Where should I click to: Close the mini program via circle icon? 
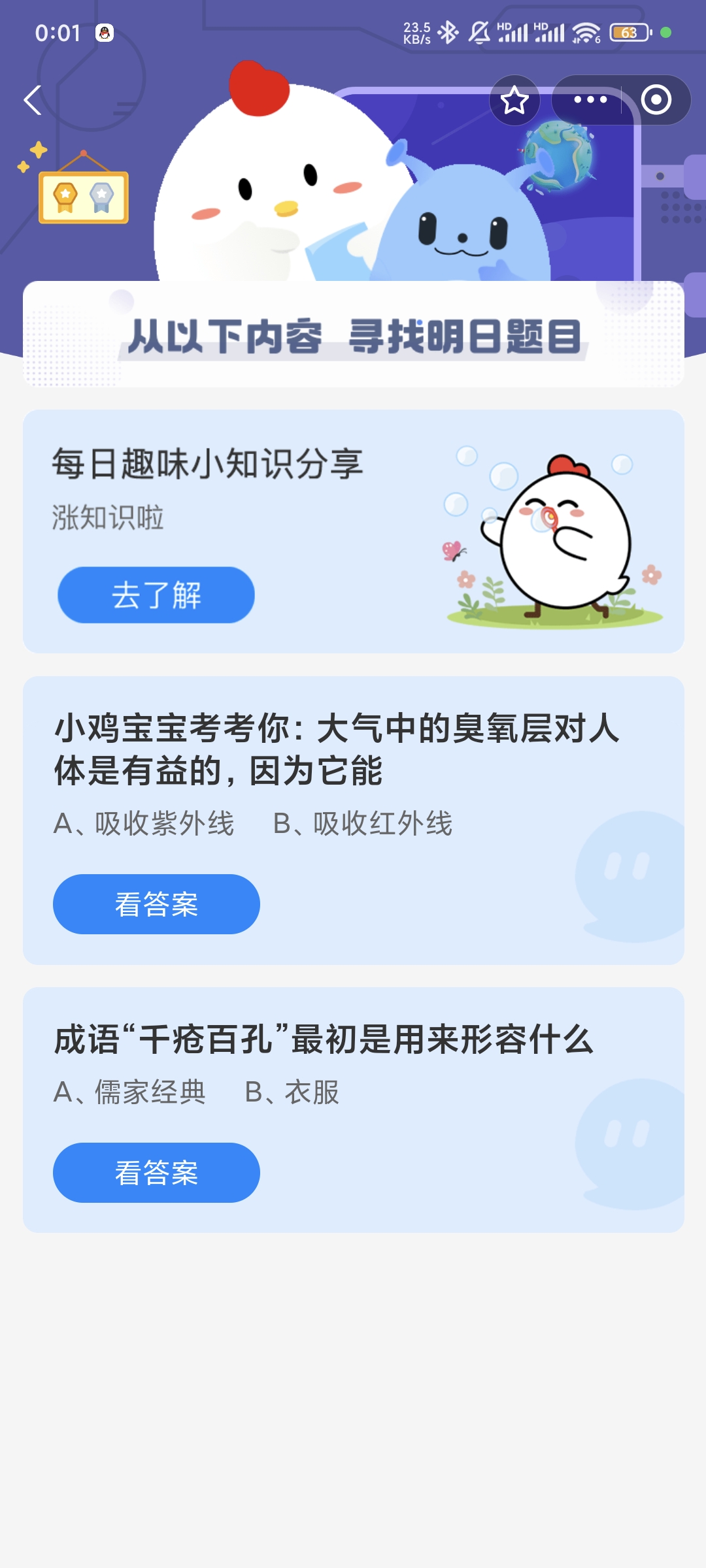point(656,100)
